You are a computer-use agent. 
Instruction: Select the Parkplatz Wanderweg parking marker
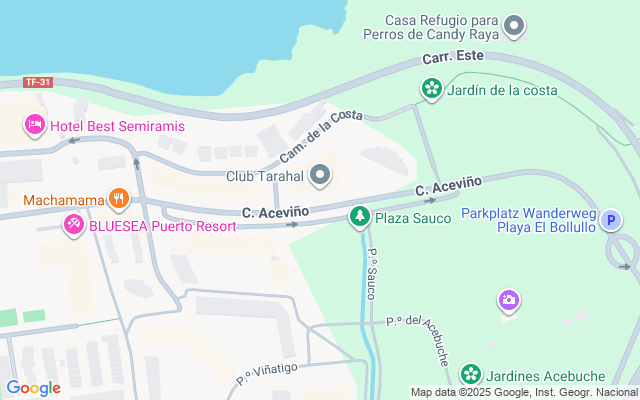(611, 219)
